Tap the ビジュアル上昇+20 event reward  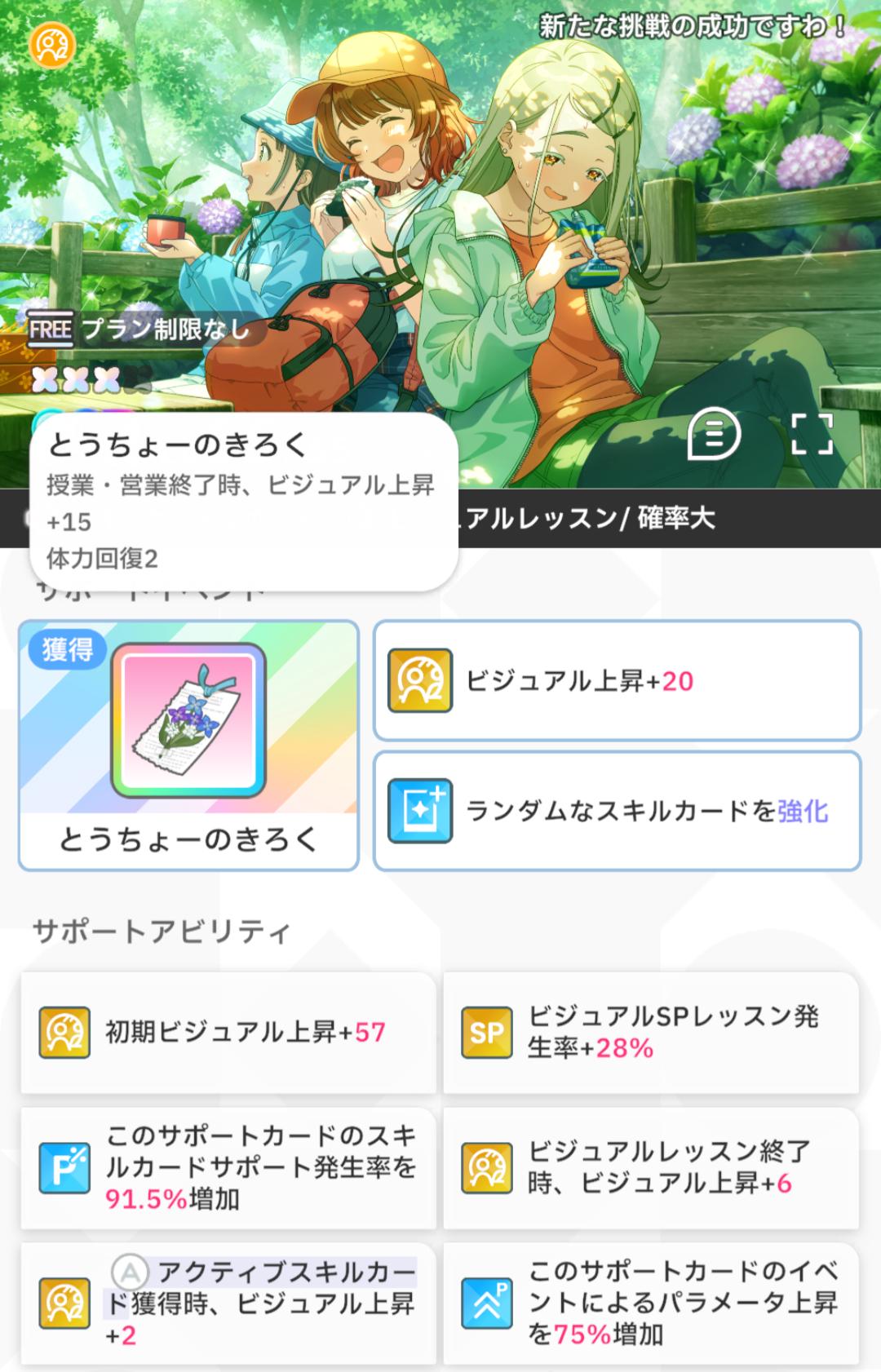pyautogui.click(x=617, y=681)
